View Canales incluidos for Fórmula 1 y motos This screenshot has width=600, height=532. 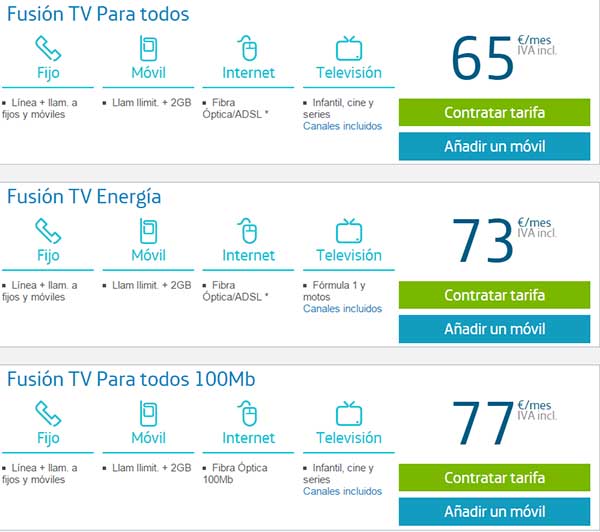pos(342,309)
